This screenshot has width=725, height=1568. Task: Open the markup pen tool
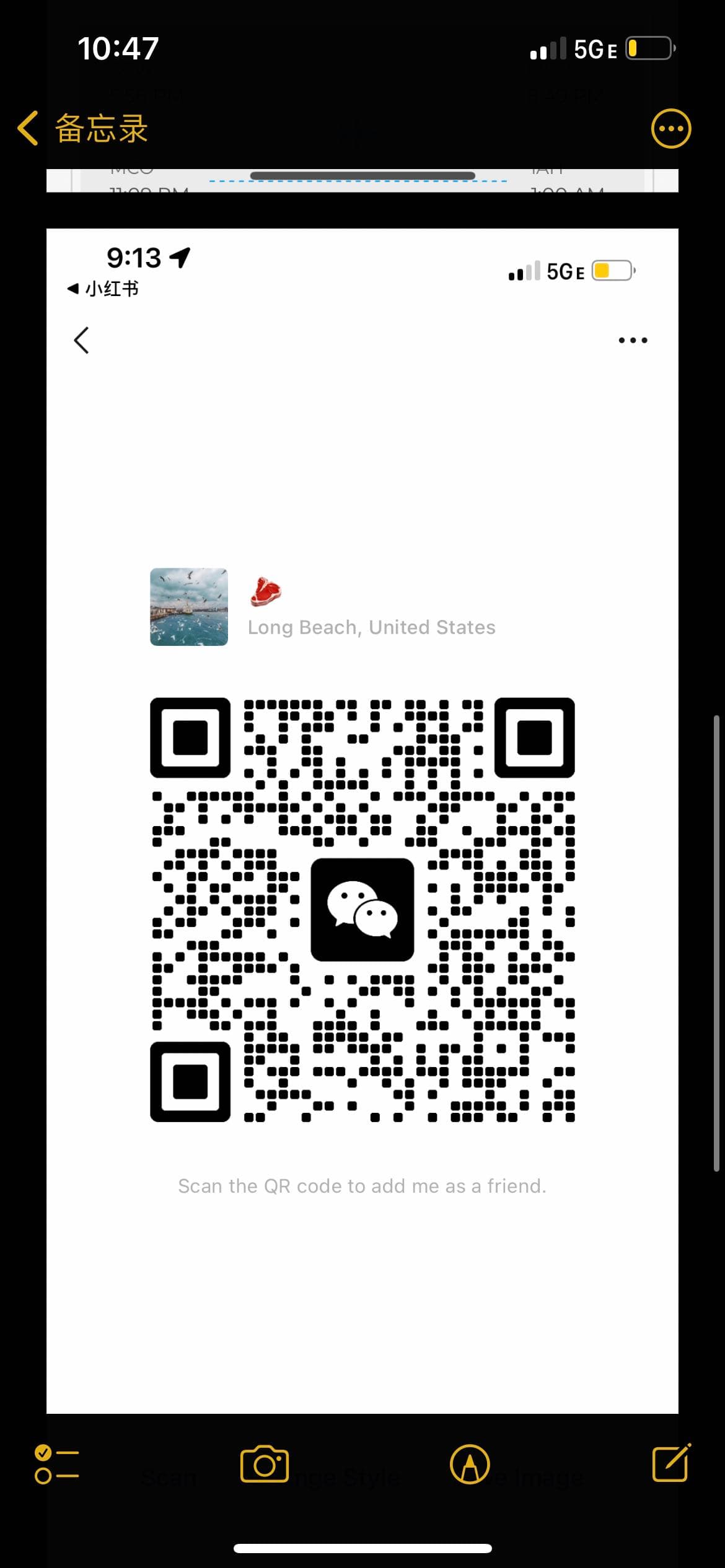pos(470,1464)
